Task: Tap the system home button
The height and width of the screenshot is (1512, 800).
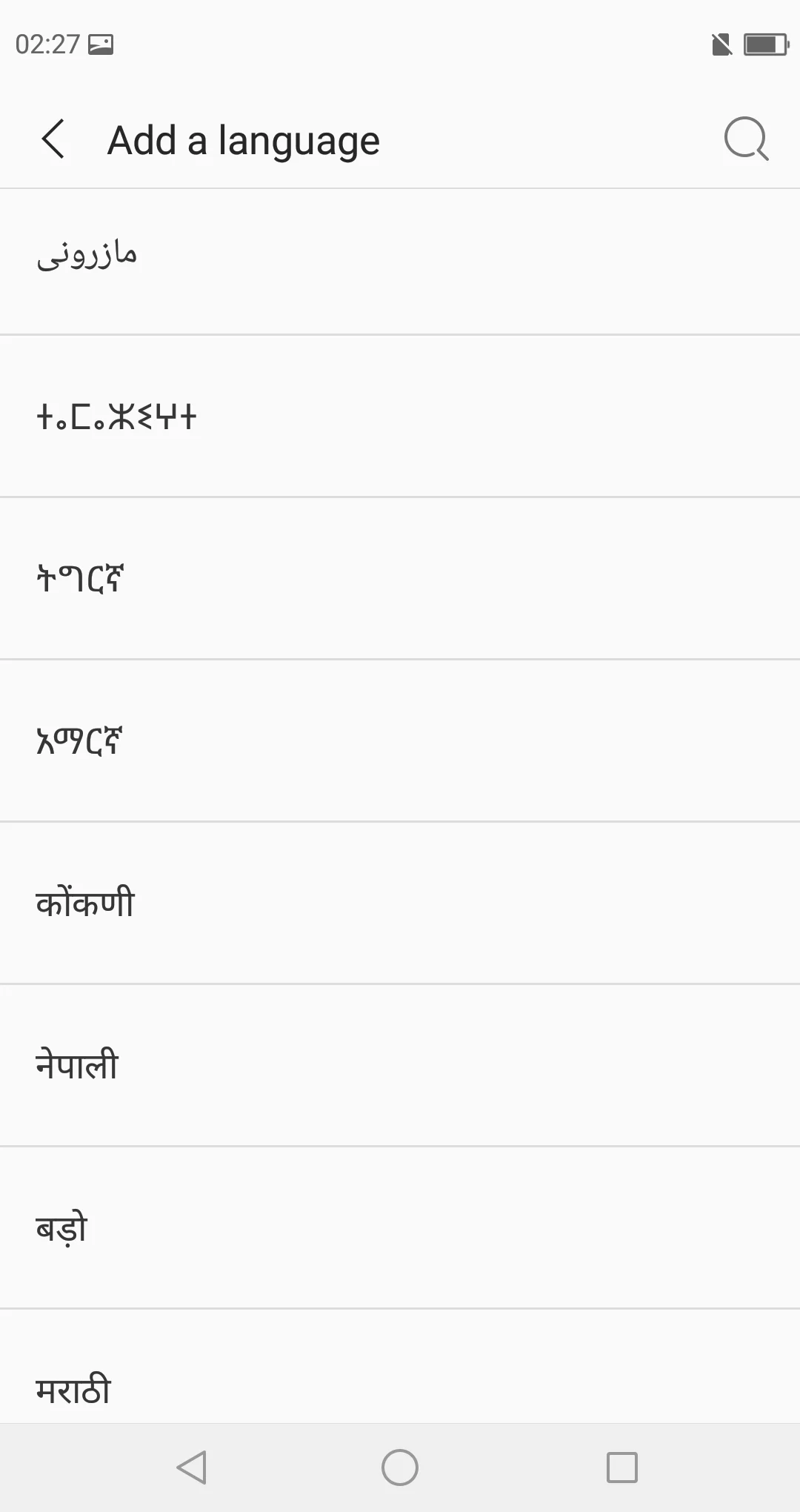Action: pyautogui.click(x=400, y=1468)
